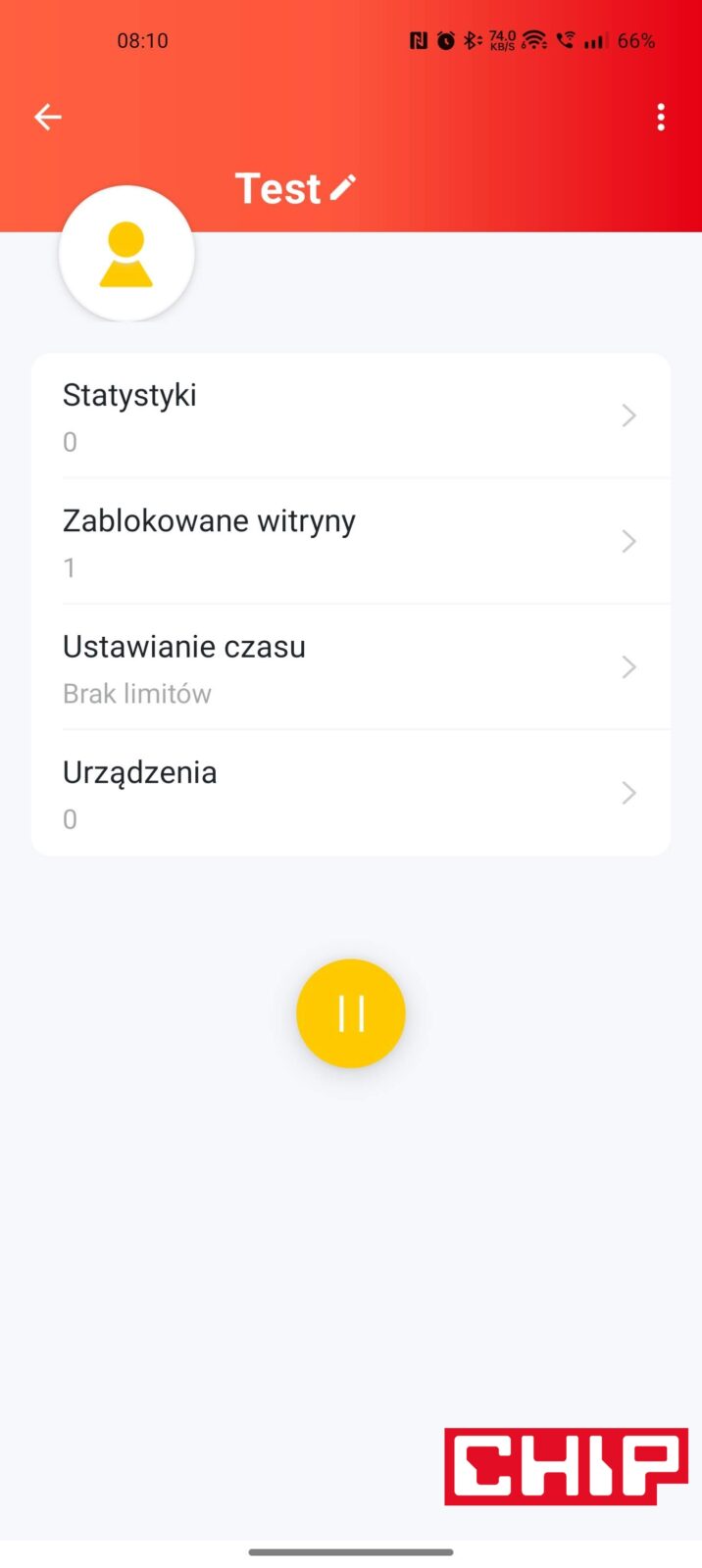Image resolution: width=702 pixels, height=1568 pixels.
Task: Open the three-dot overflow menu
Action: point(661,118)
